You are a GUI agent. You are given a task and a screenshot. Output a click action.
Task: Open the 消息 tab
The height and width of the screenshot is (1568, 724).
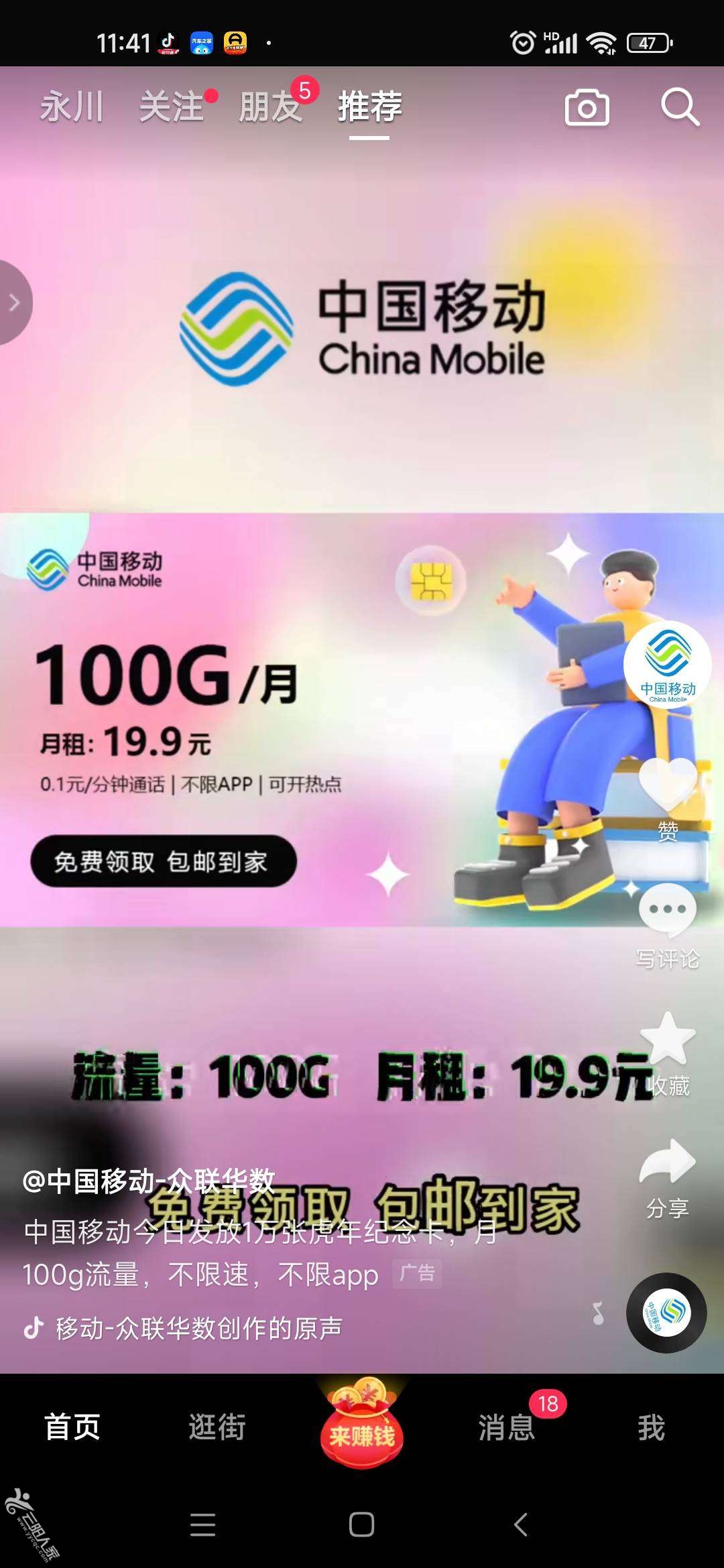coord(507,1427)
